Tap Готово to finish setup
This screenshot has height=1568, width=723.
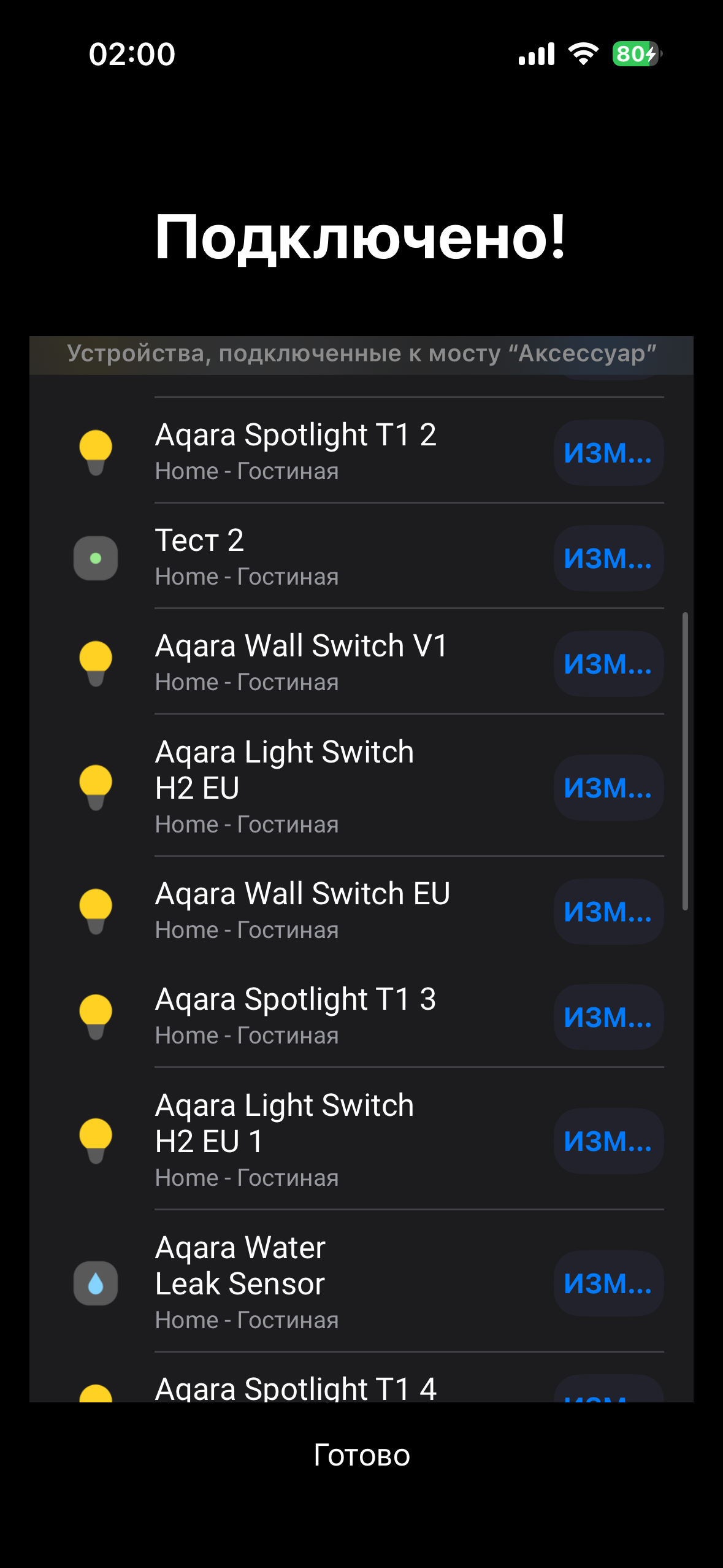[361, 1455]
